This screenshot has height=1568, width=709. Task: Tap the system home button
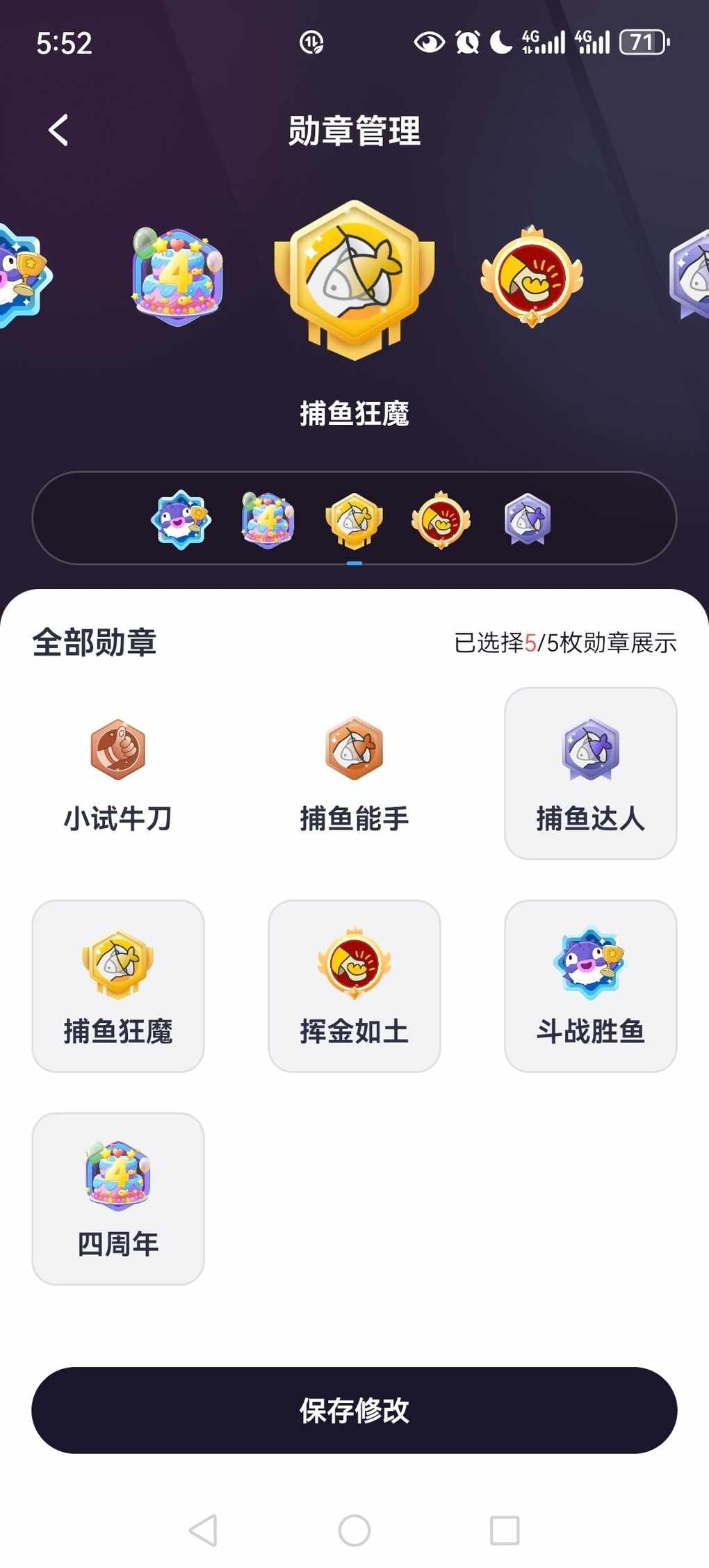click(x=354, y=1530)
